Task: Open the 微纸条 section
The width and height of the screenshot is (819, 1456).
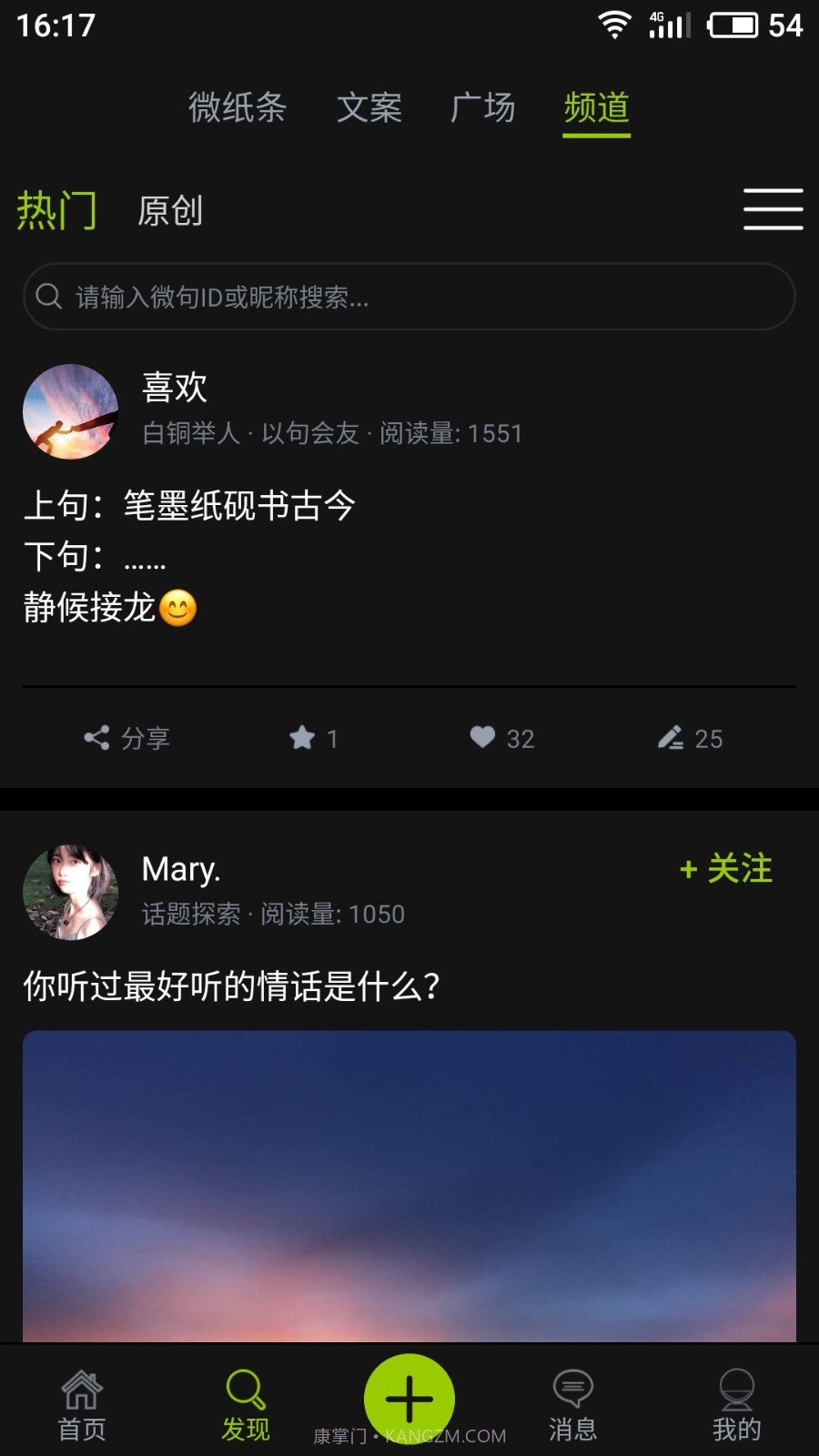Action: pos(238,108)
